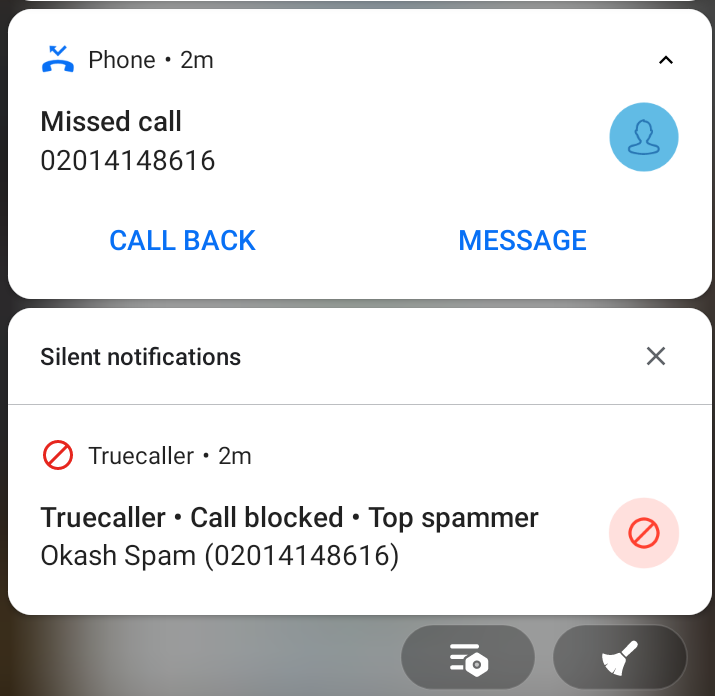715x696 pixels.
Task: Collapse the Phone missed call notification
Action: 666,60
